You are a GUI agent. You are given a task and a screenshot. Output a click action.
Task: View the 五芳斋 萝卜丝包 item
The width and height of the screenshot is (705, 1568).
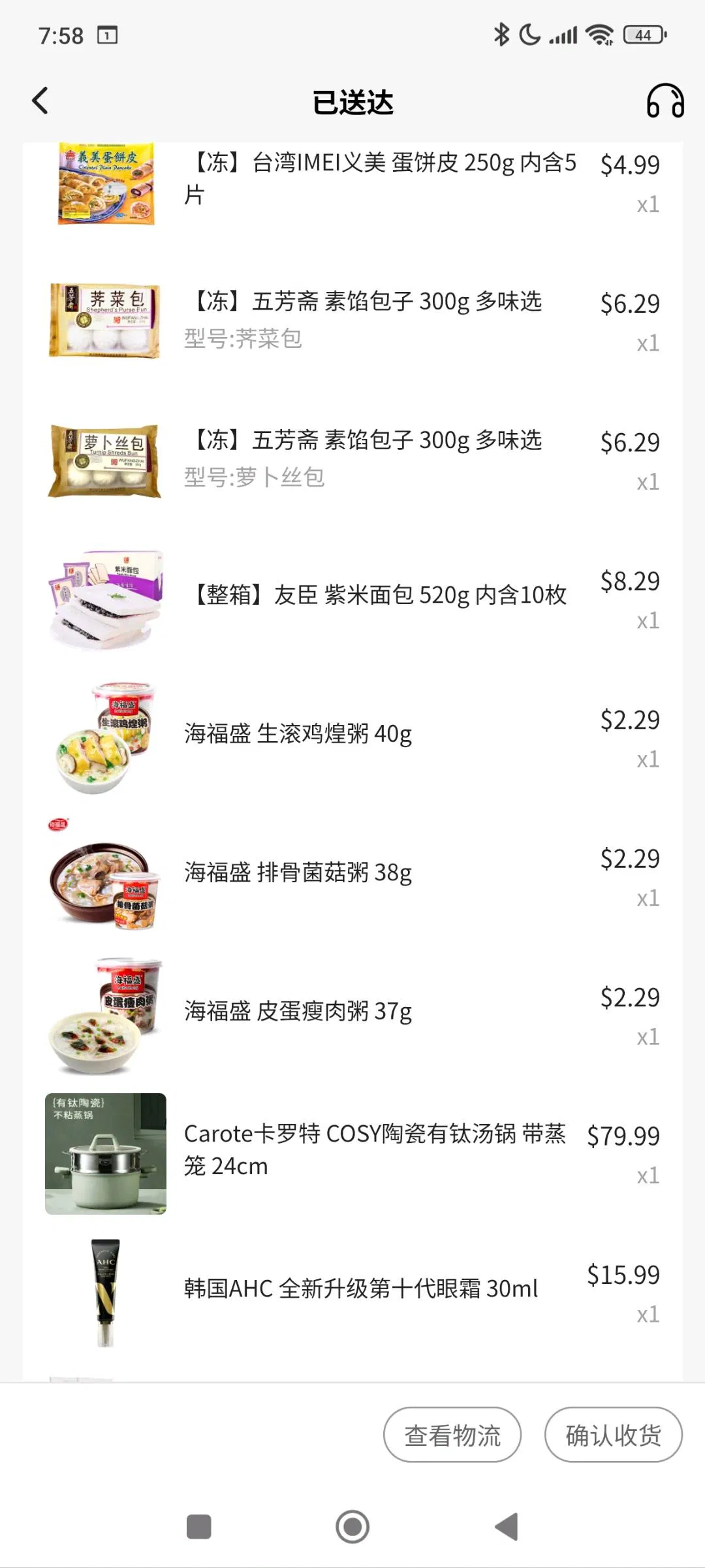363,457
